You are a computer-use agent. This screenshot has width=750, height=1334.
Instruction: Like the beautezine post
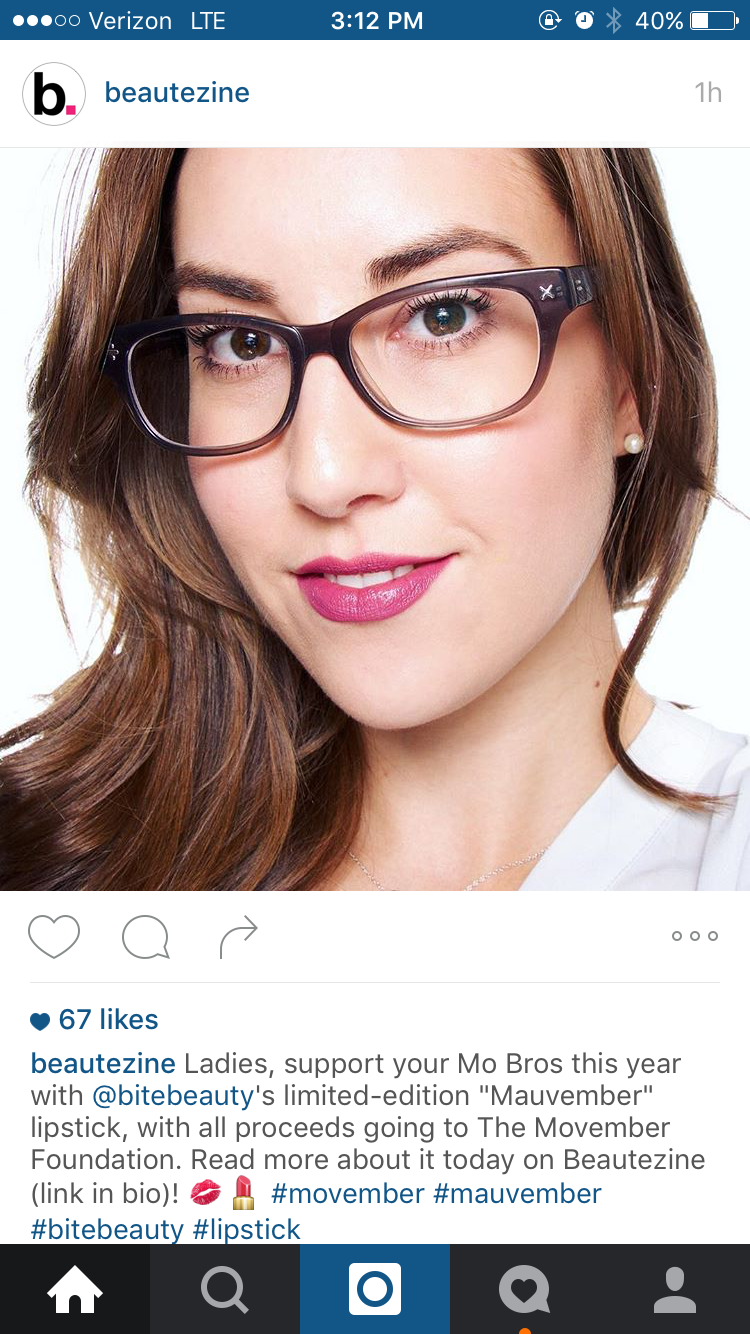pos(54,937)
